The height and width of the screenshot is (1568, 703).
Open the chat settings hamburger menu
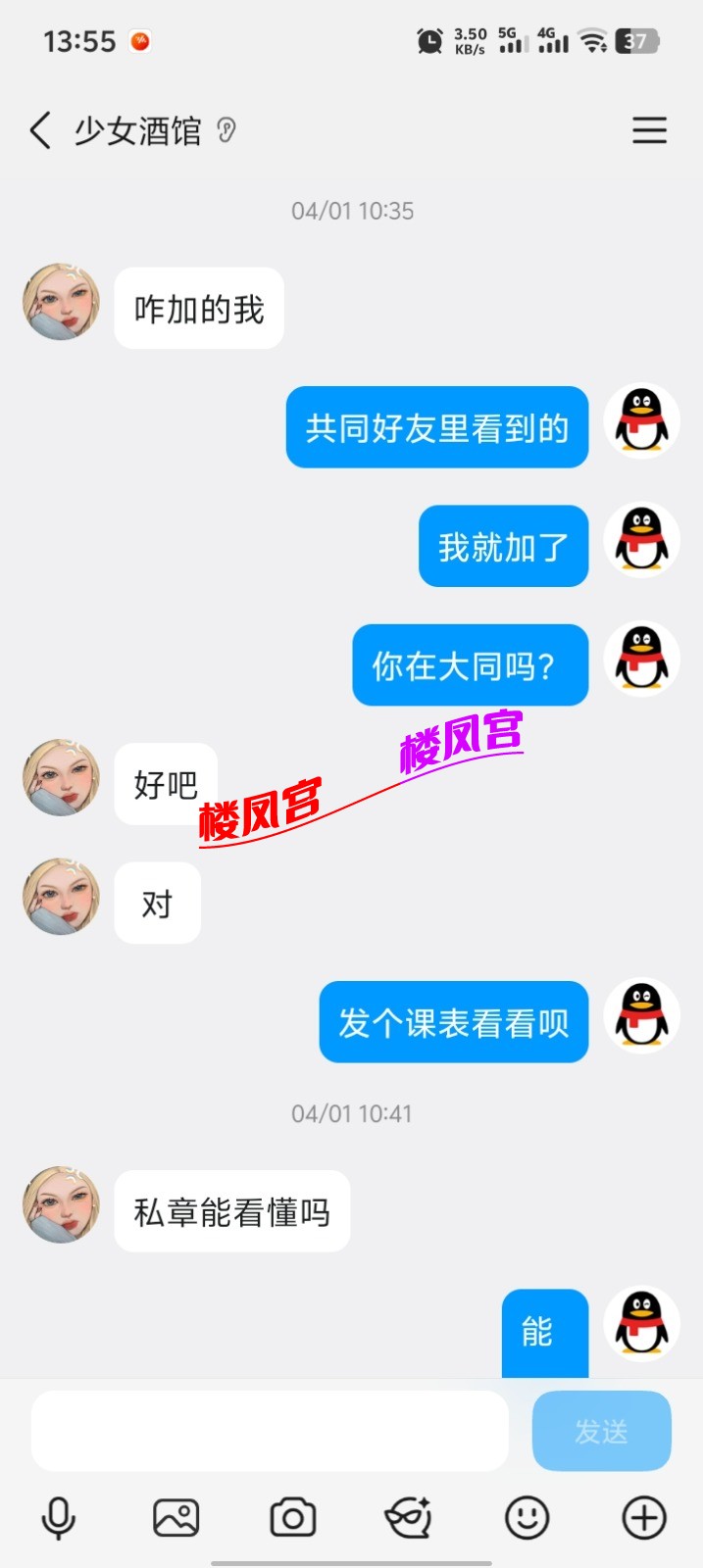649,130
